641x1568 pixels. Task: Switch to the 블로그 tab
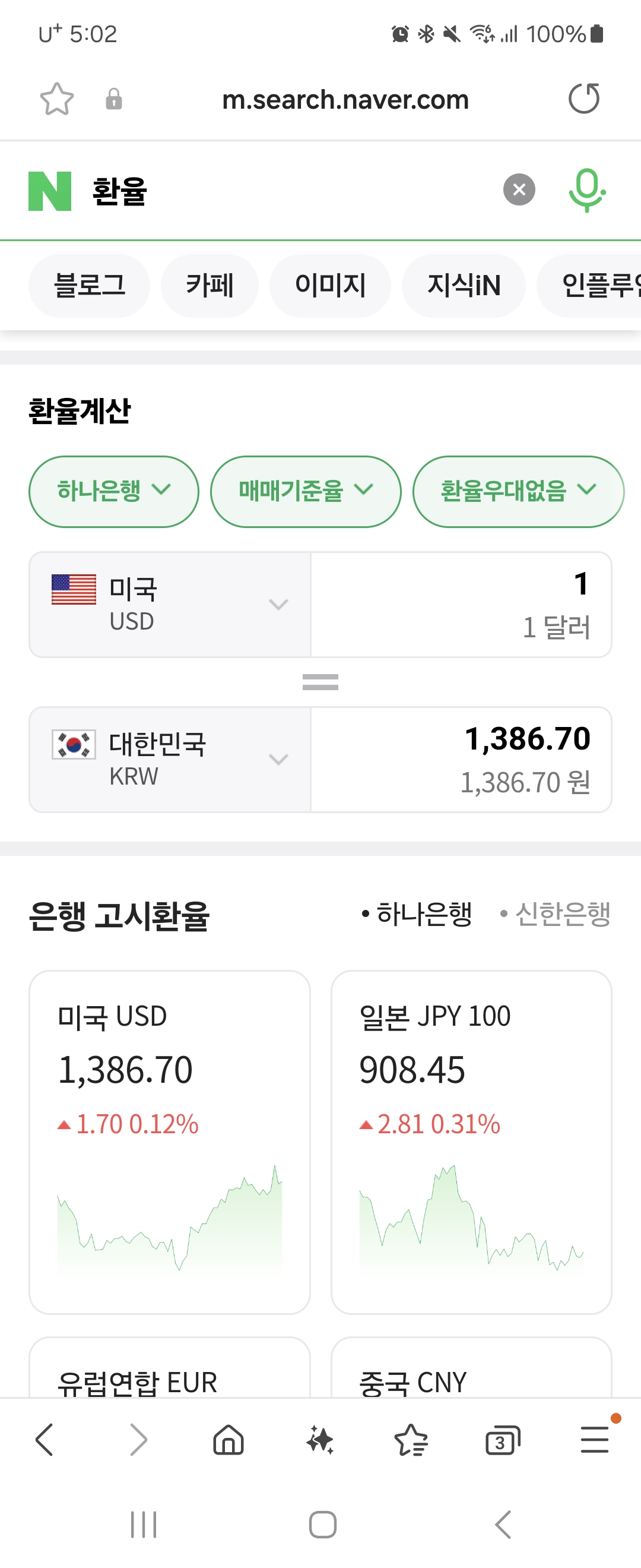coord(90,286)
